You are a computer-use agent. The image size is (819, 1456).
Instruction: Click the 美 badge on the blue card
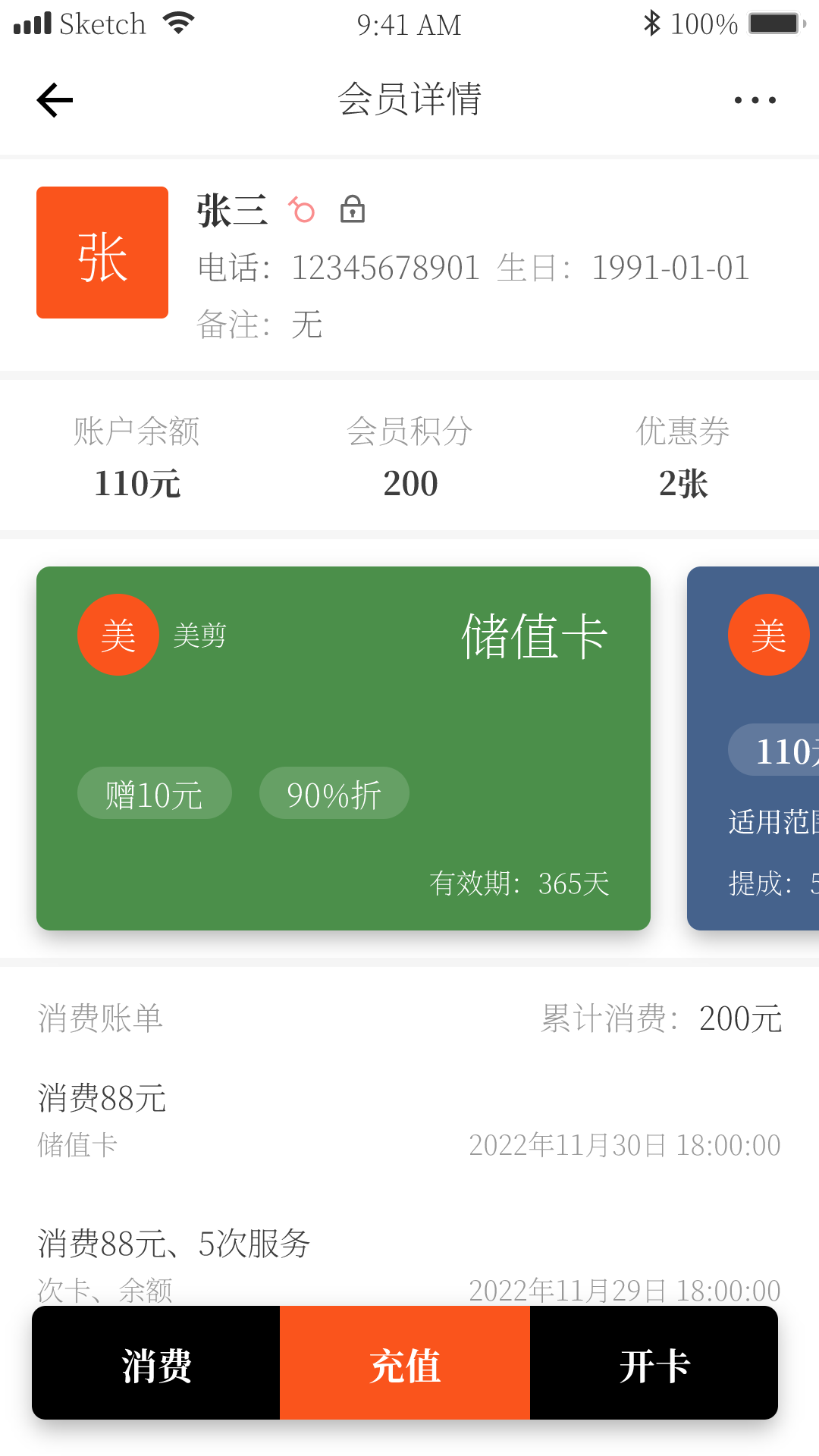(768, 635)
